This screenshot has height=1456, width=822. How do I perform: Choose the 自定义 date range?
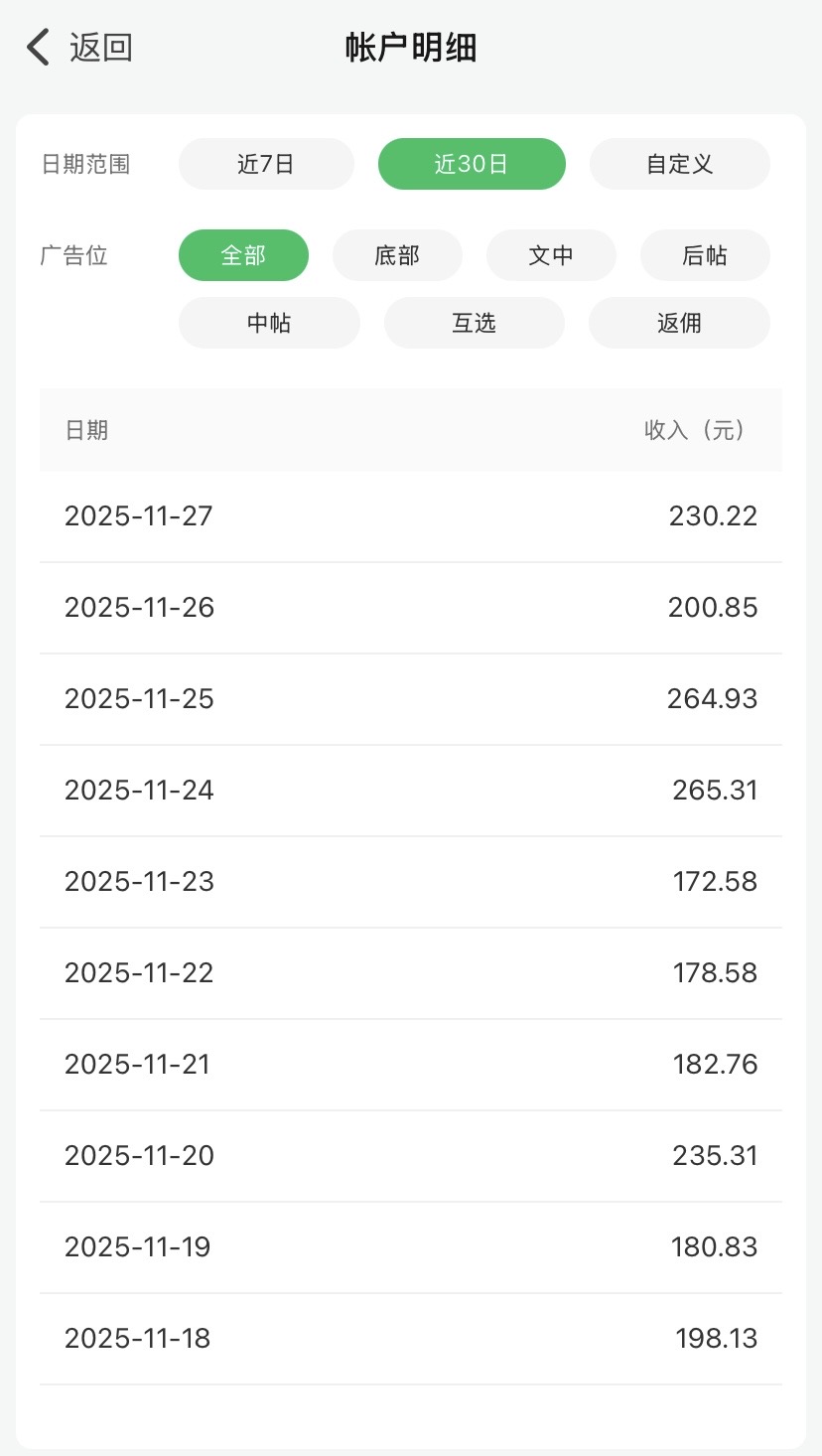pyautogui.click(x=679, y=164)
